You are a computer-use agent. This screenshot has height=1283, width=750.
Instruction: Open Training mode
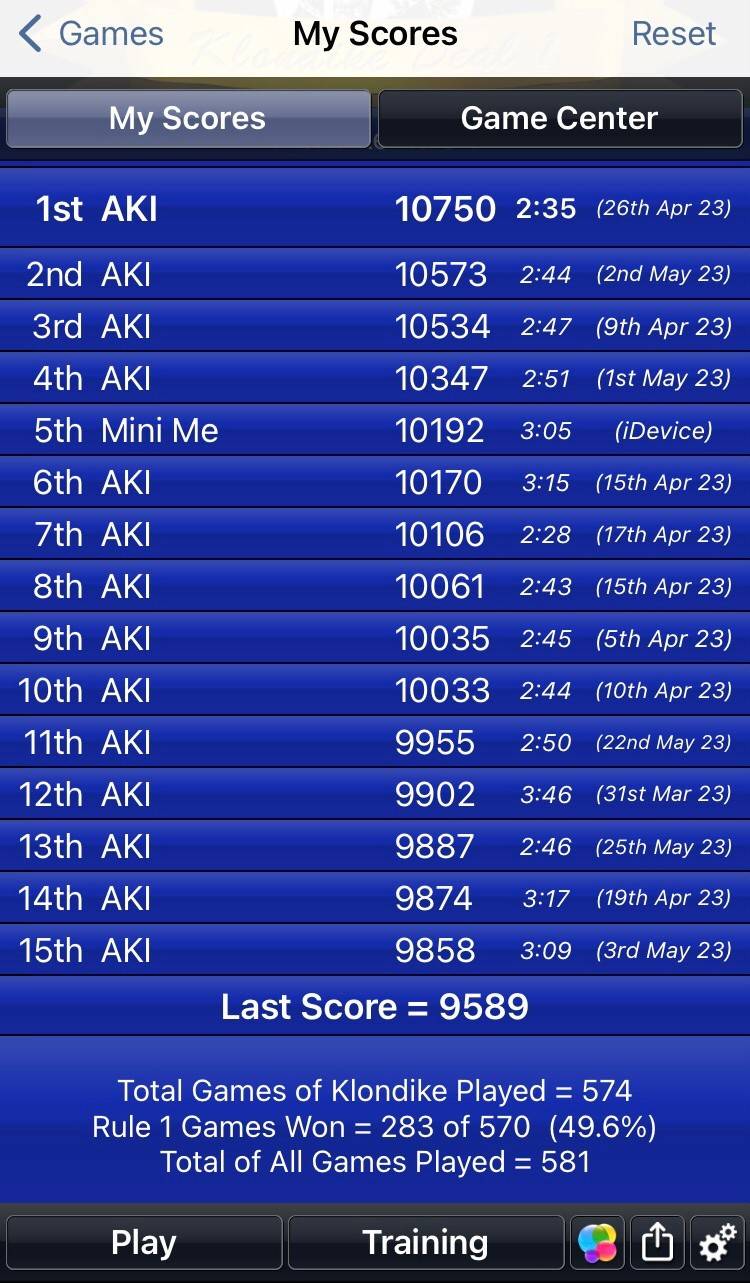coord(426,1243)
